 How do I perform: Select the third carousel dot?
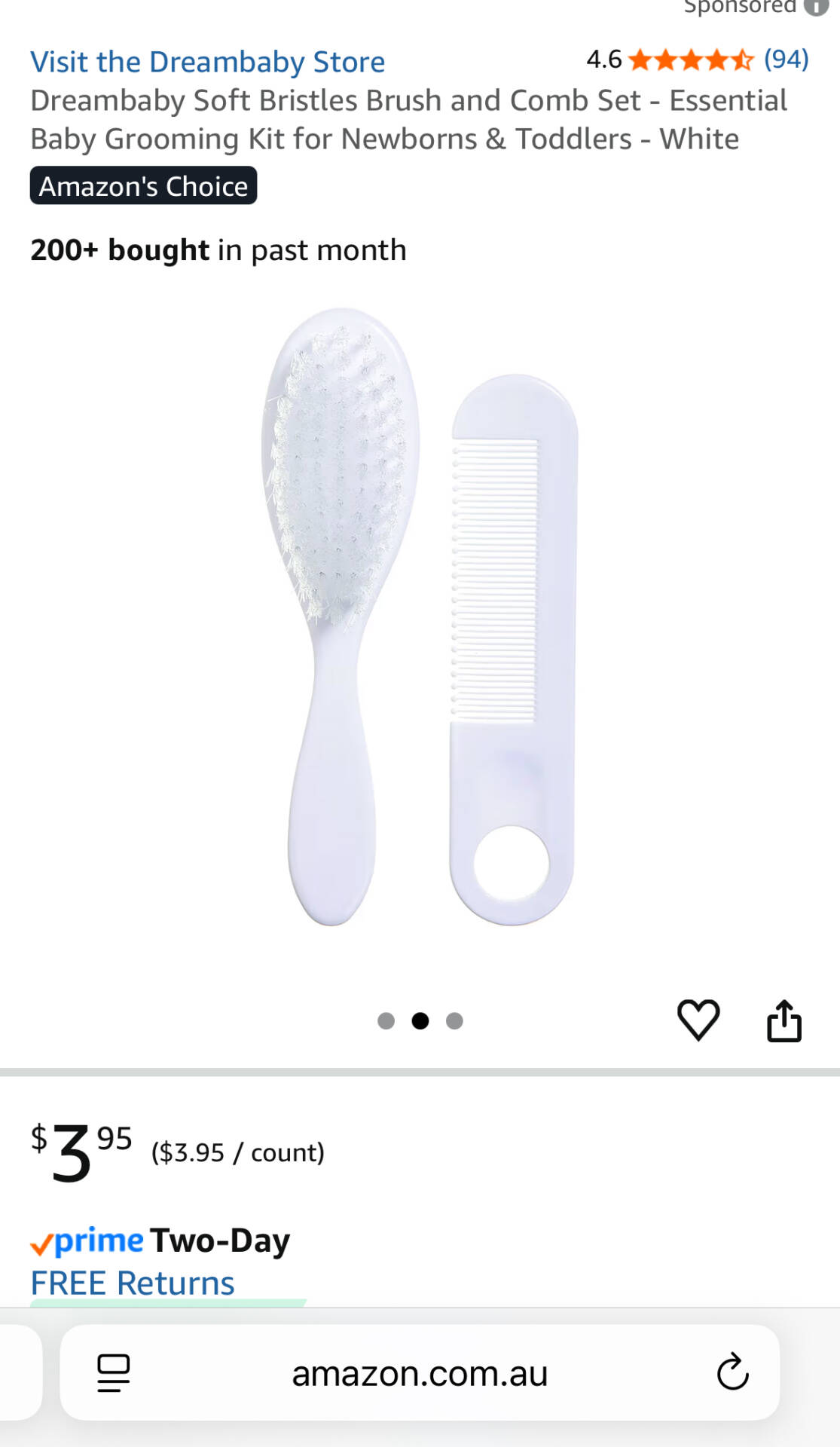[x=454, y=1020]
